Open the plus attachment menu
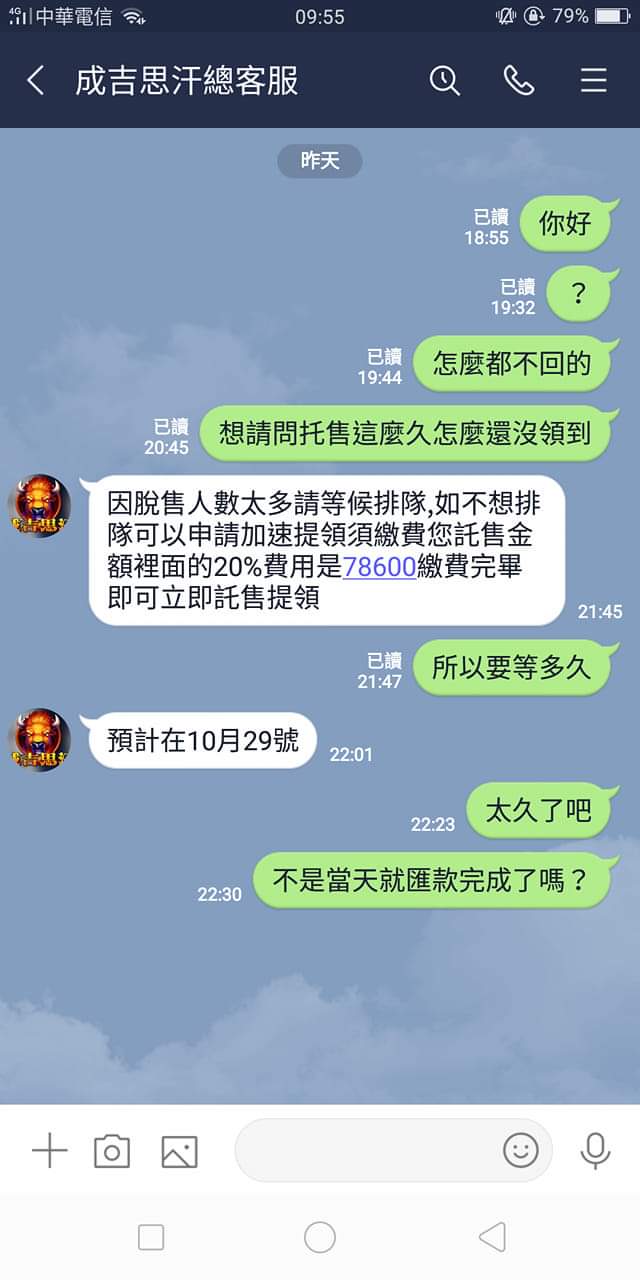The image size is (640, 1280). click(49, 1151)
